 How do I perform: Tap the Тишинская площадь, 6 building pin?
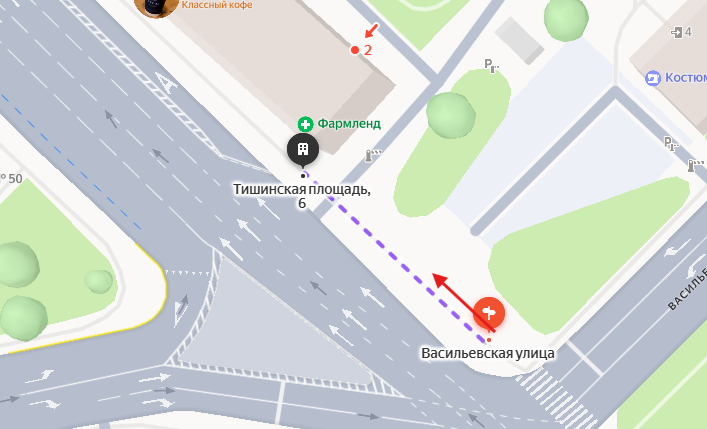[303, 151]
